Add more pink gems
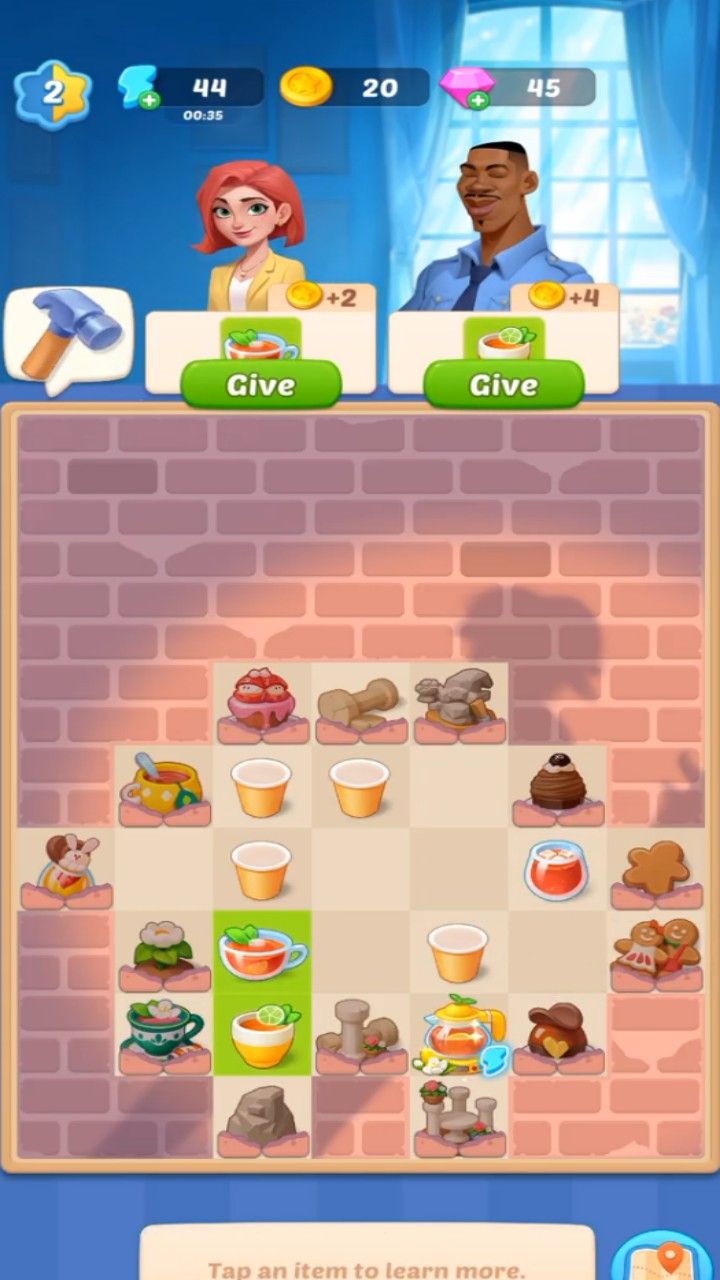The image size is (720, 1280). [x=479, y=100]
